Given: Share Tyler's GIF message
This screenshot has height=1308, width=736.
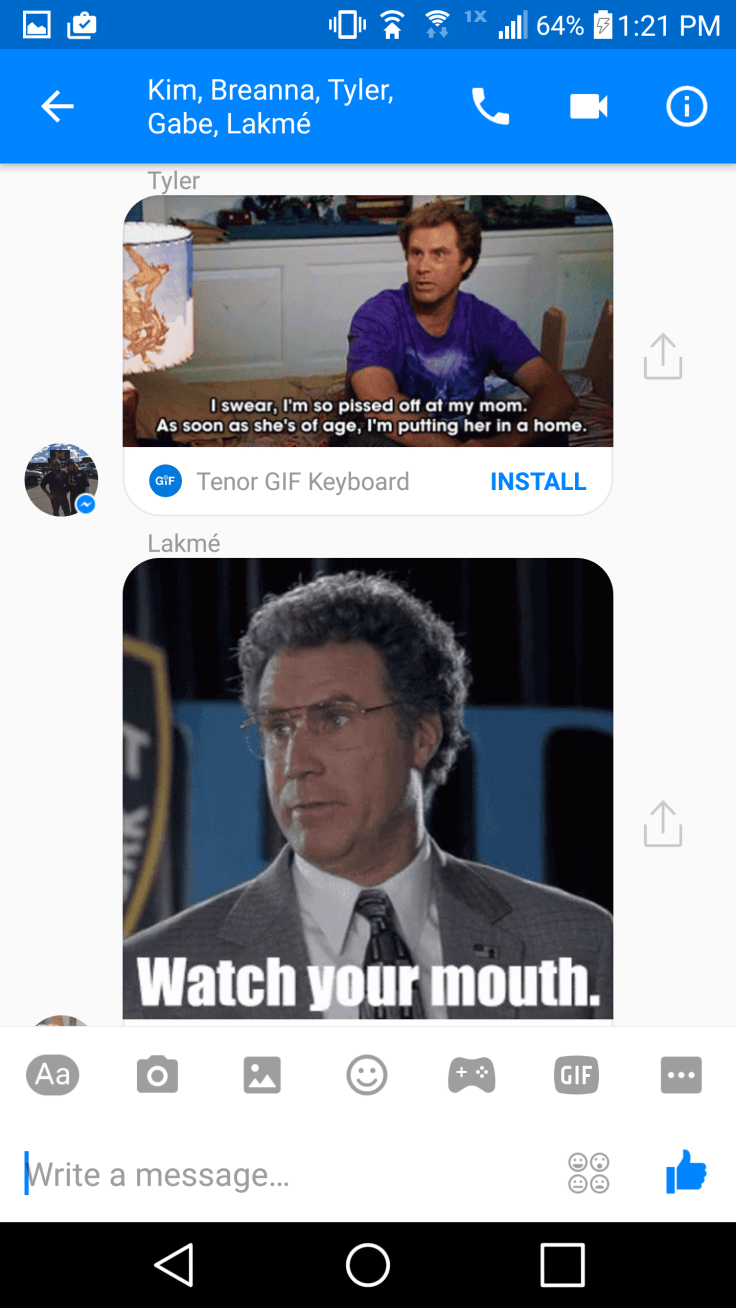Looking at the screenshot, I should [662, 357].
